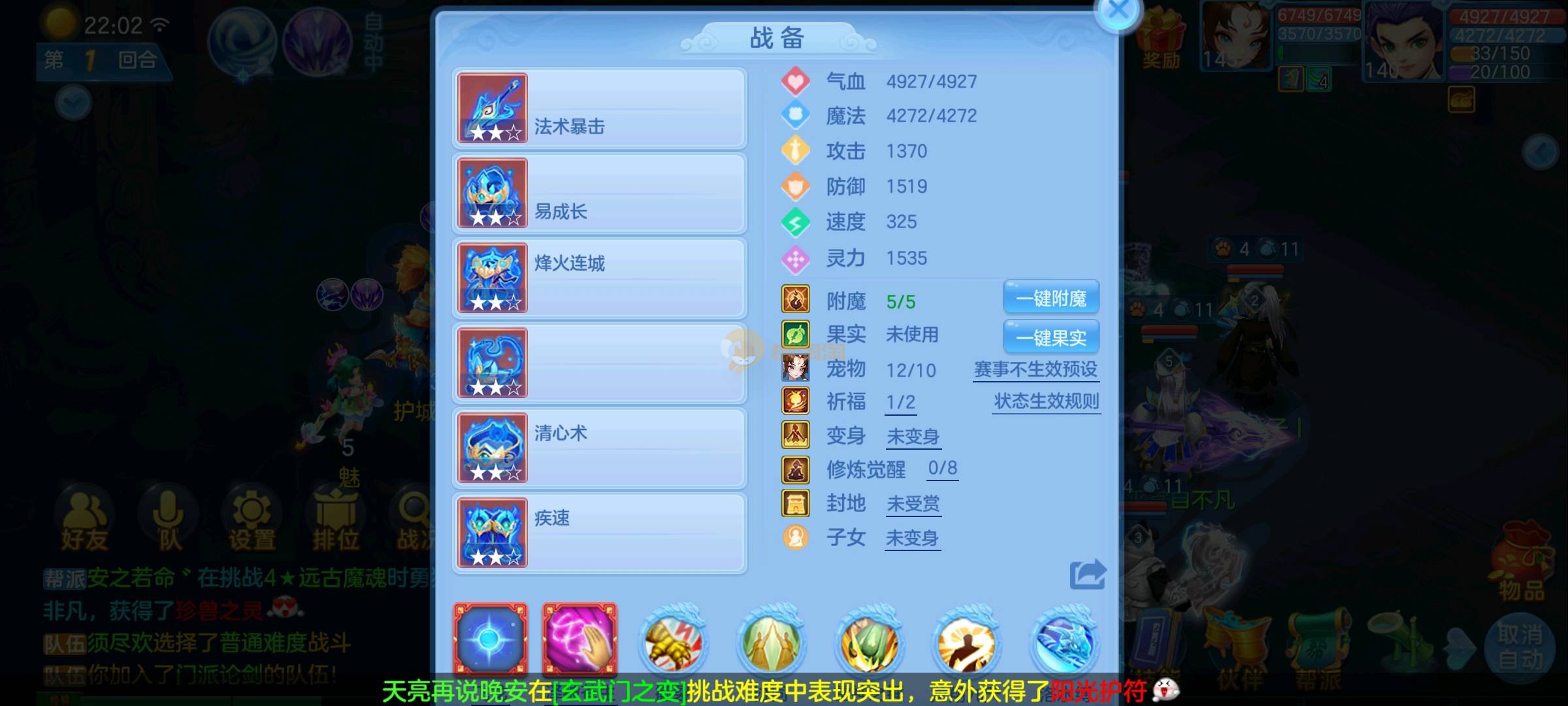Close the 战备 dialog

(x=1118, y=11)
